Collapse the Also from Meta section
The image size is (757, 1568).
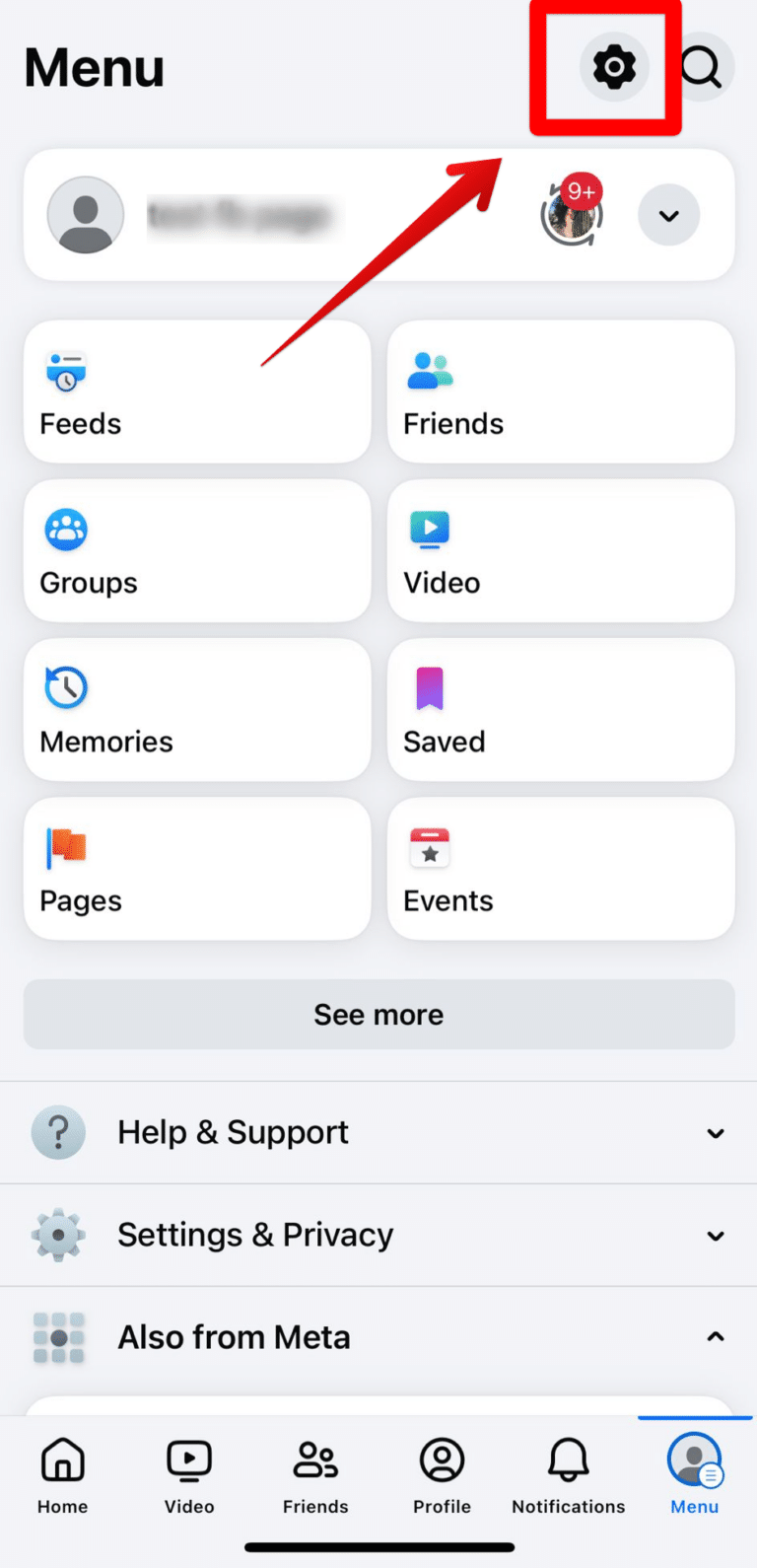[x=378, y=1337]
